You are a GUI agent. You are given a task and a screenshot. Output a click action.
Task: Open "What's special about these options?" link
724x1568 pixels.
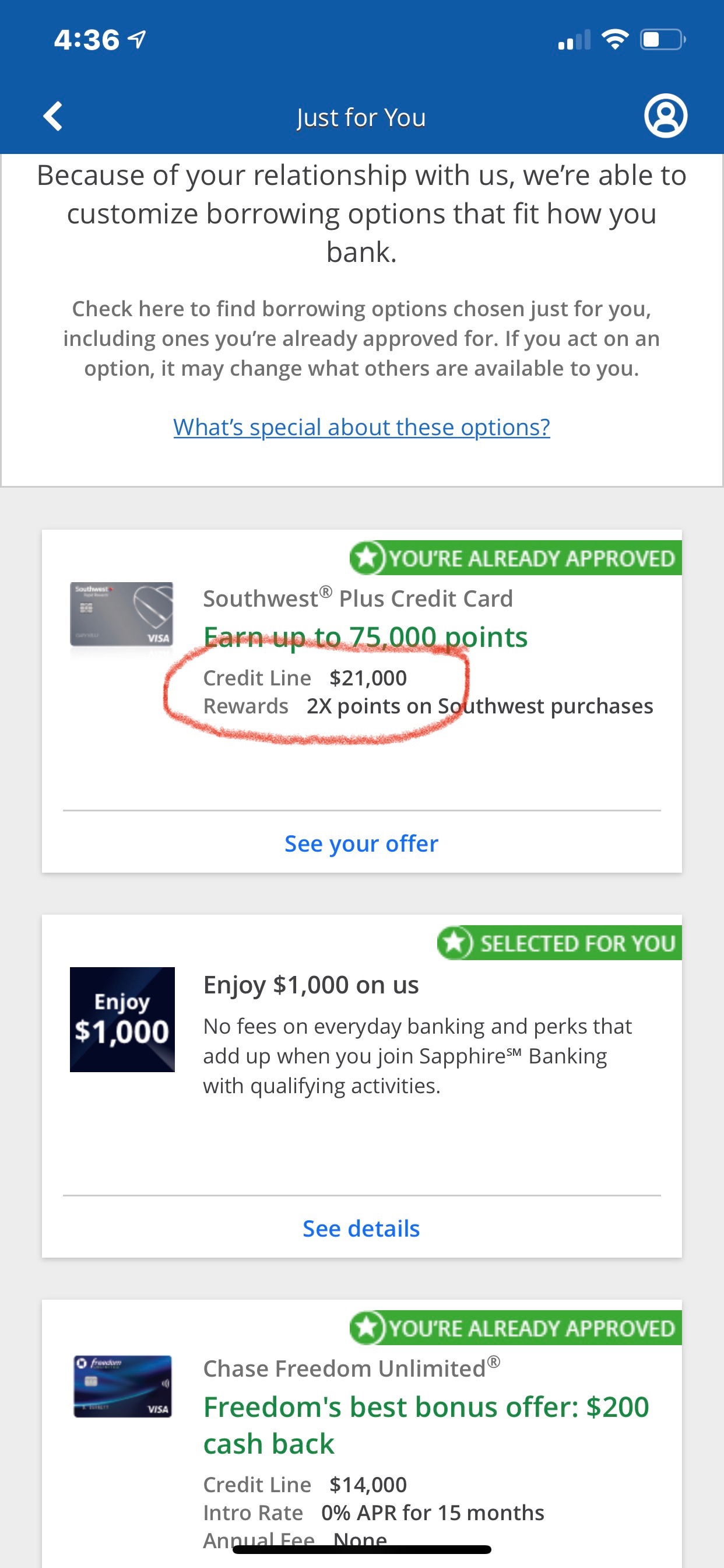[361, 428]
